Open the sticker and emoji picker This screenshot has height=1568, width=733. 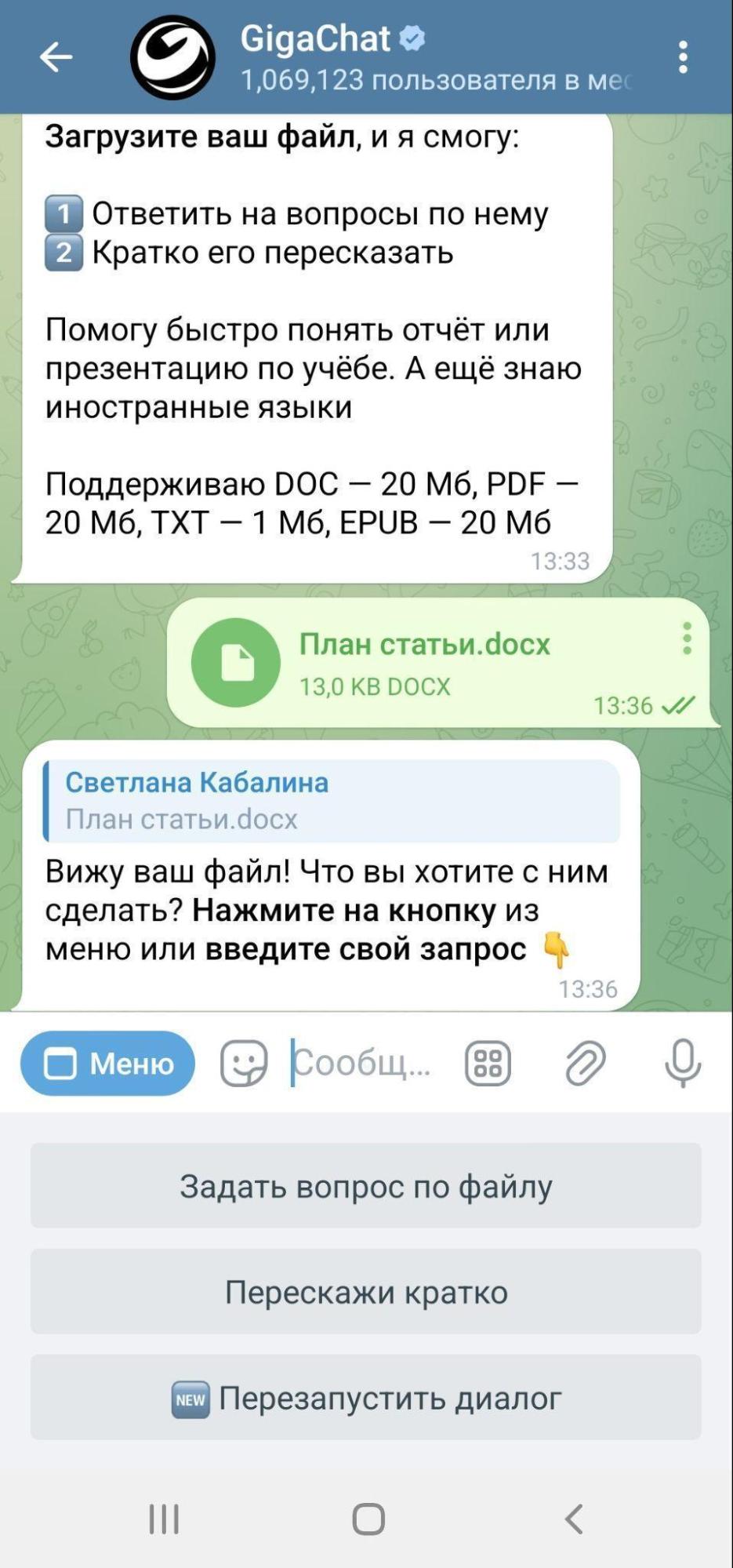244,1064
